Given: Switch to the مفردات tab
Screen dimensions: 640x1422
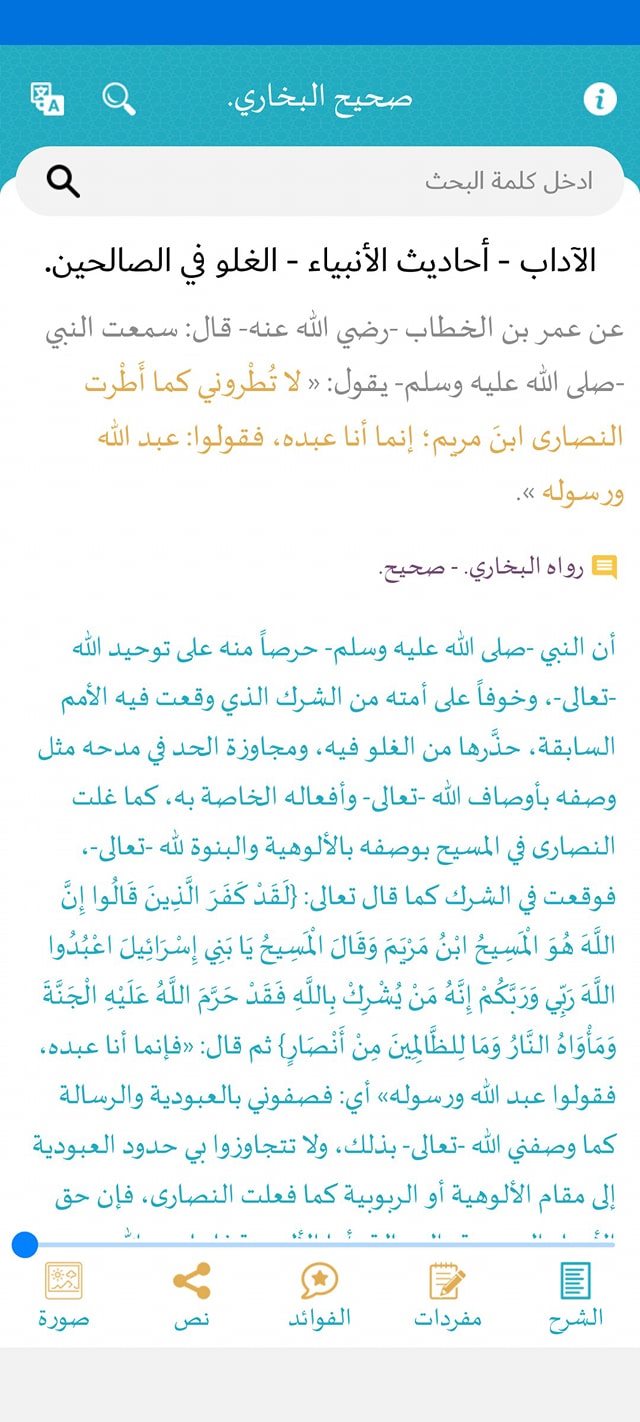Looking at the screenshot, I should 448,1293.
